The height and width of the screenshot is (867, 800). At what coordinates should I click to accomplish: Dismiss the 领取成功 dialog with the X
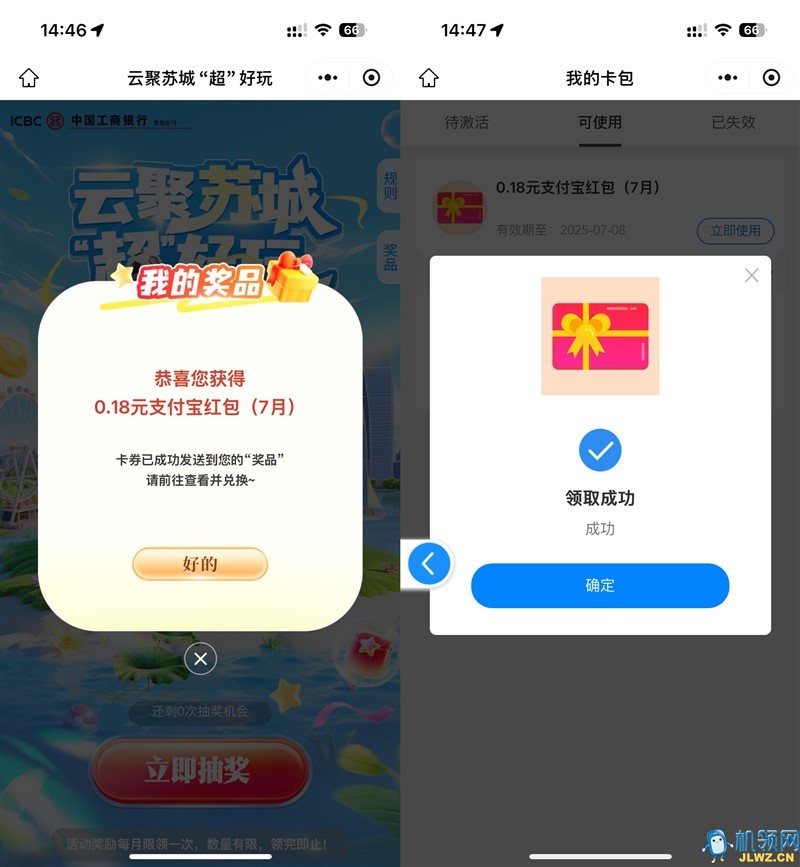click(752, 275)
